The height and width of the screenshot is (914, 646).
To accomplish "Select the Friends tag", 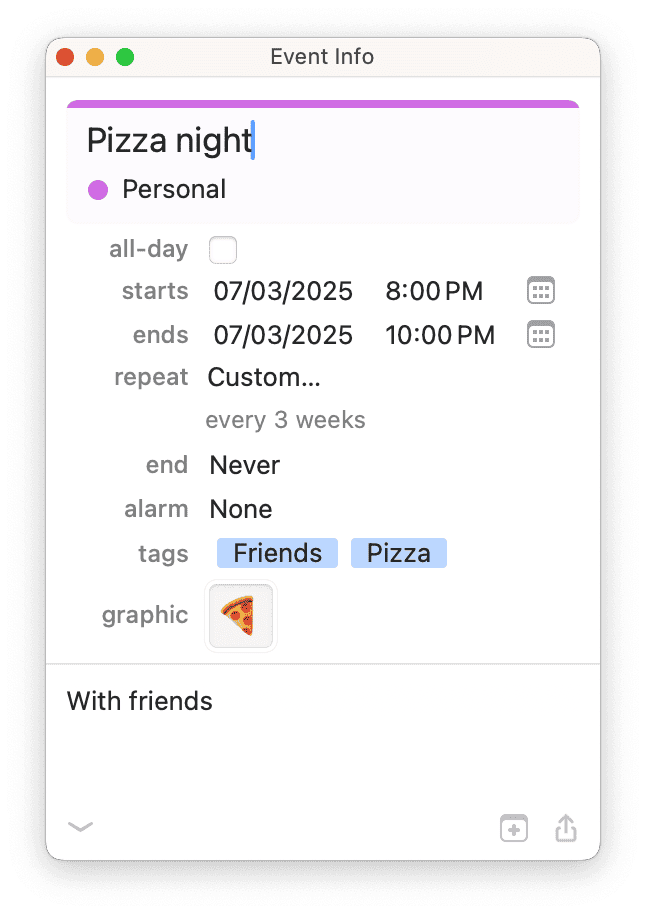I will pos(277,553).
